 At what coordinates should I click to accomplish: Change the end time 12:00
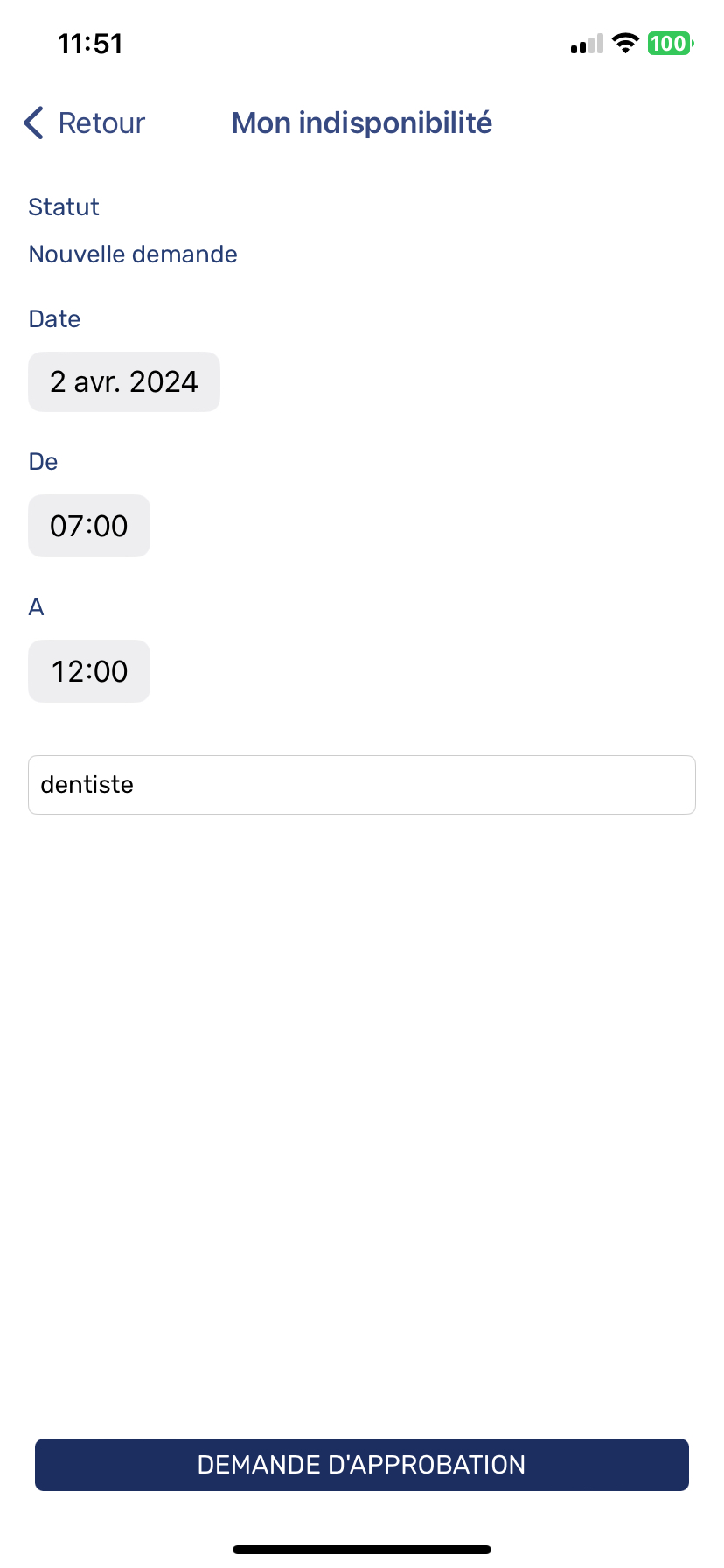coord(89,671)
